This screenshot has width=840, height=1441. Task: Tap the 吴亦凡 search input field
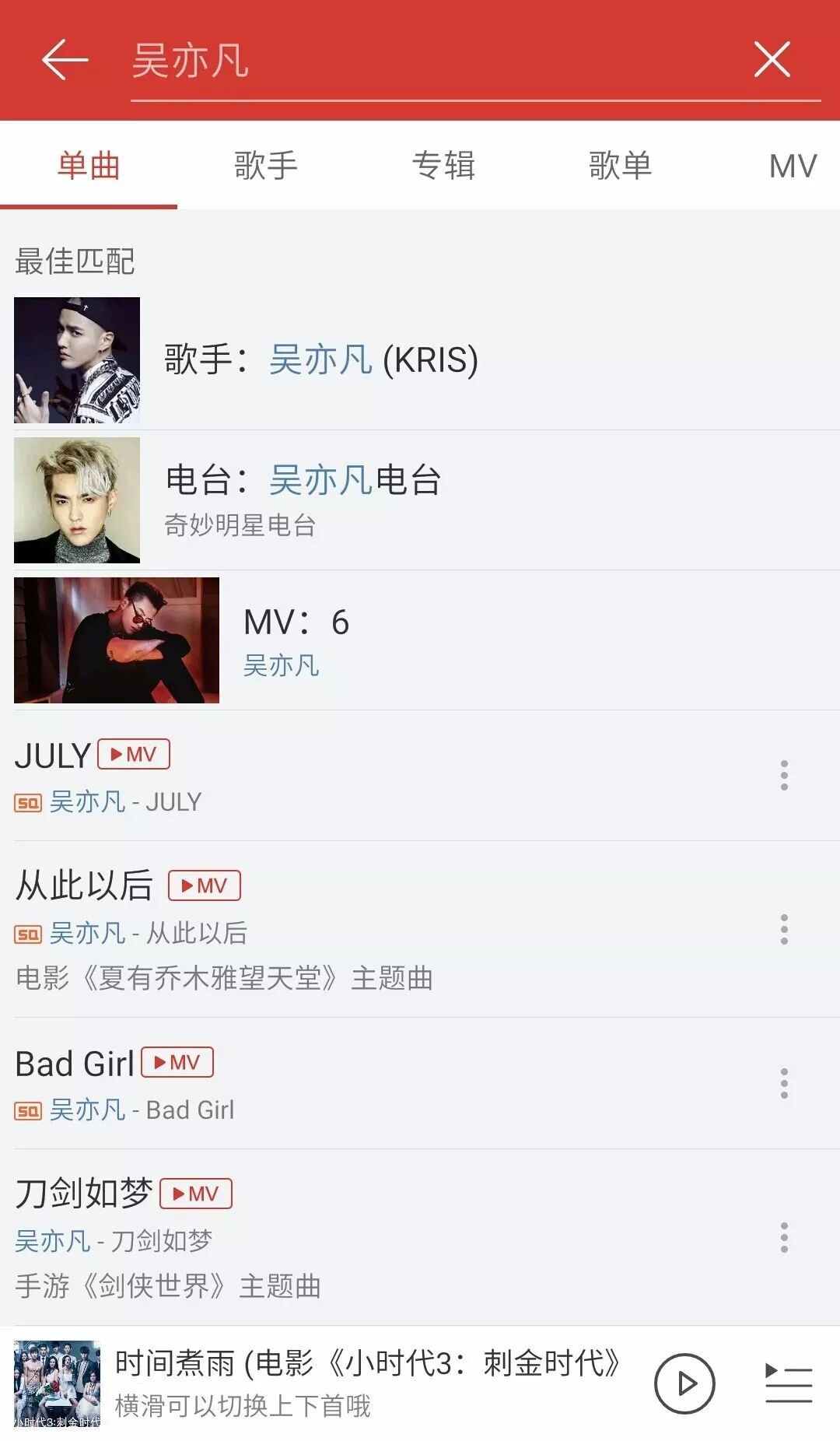(436, 62)
